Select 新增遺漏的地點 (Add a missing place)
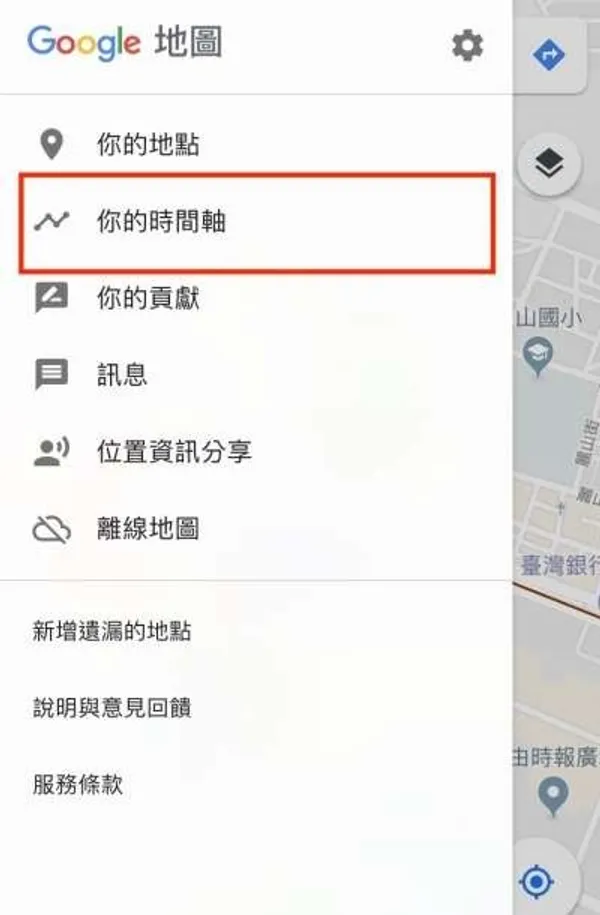Viewport: 600px width, 915px height. click(x=112, y=631)
